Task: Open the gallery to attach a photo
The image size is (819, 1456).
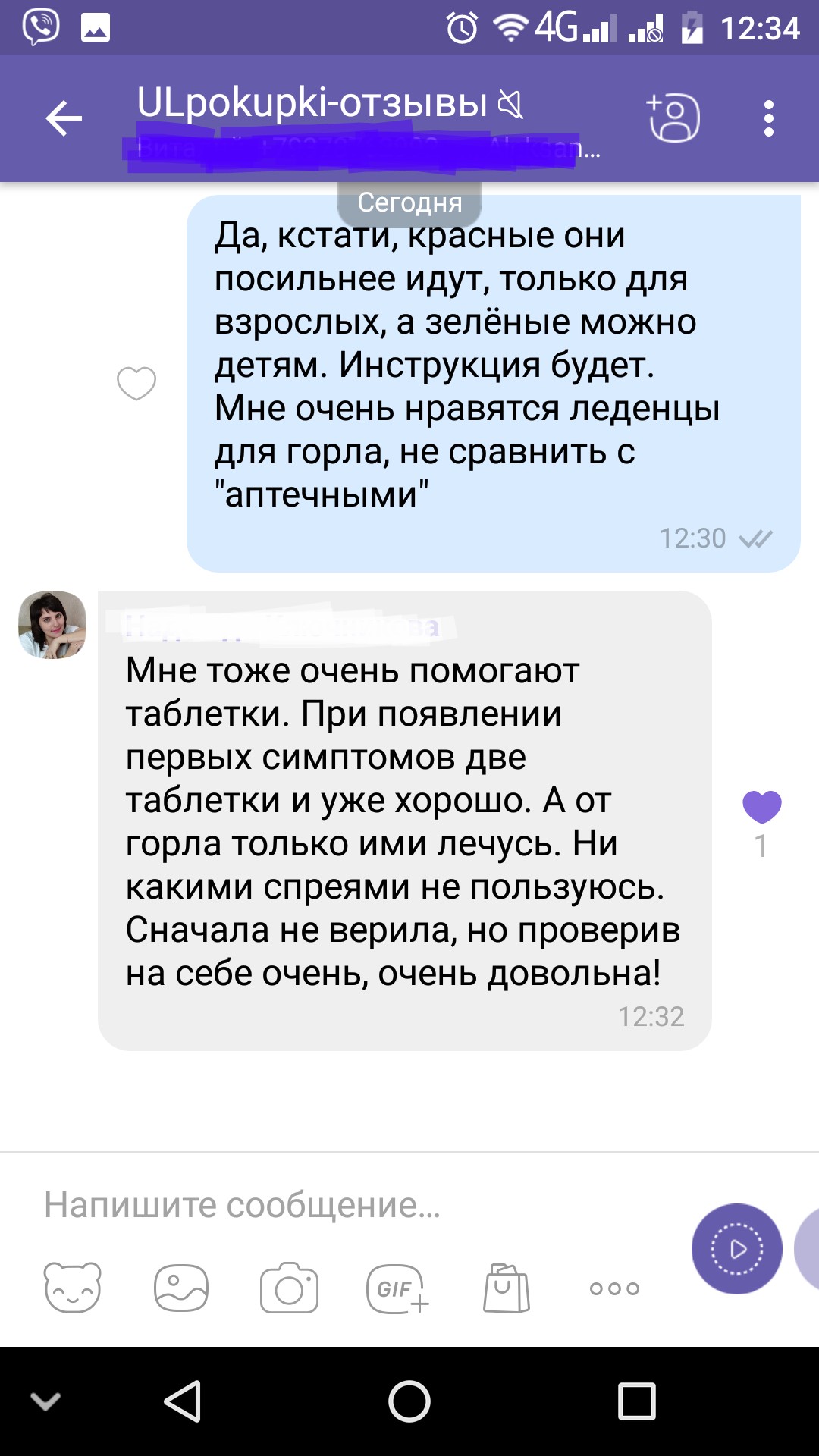Action: pyautogui.click(x=181, y=1288)
